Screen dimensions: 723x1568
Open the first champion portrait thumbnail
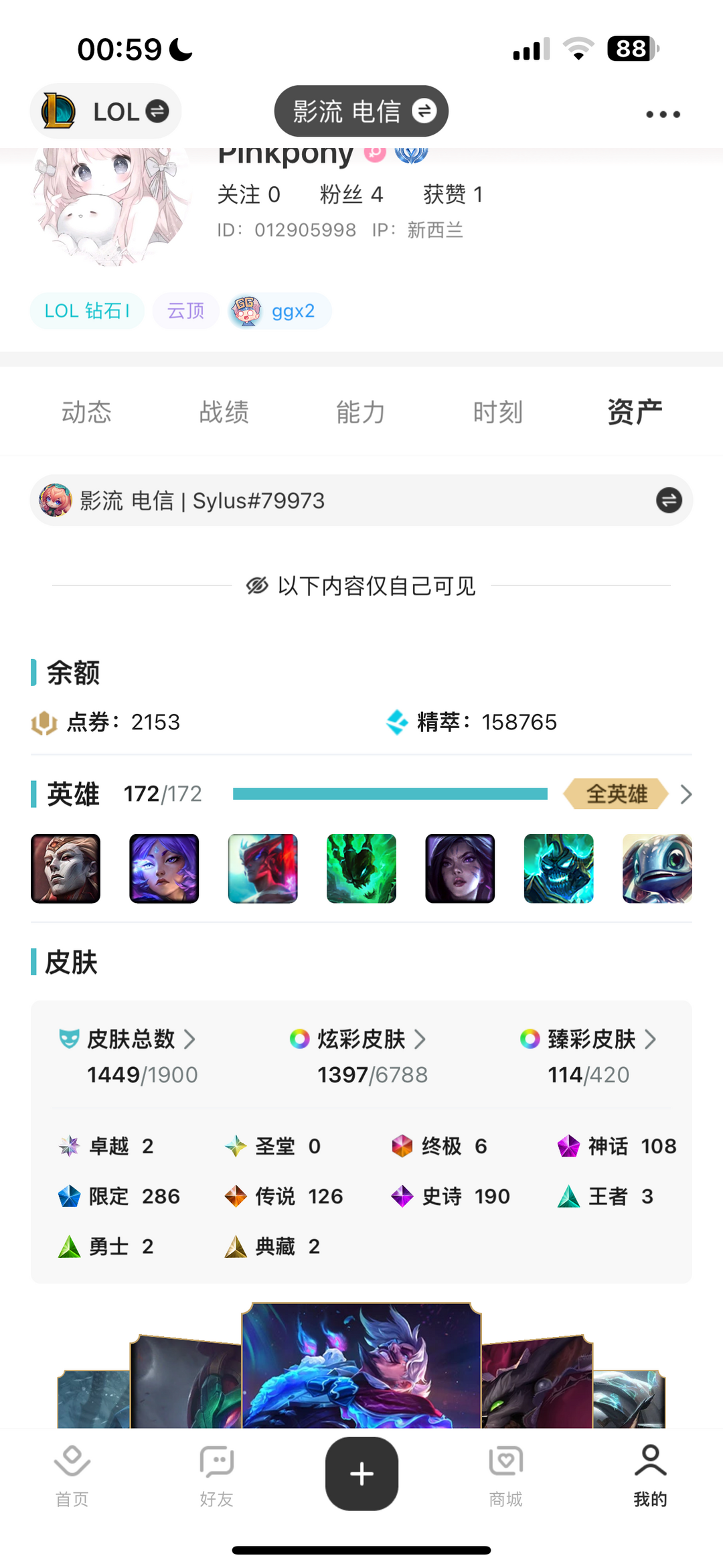[x=65, y=869]
